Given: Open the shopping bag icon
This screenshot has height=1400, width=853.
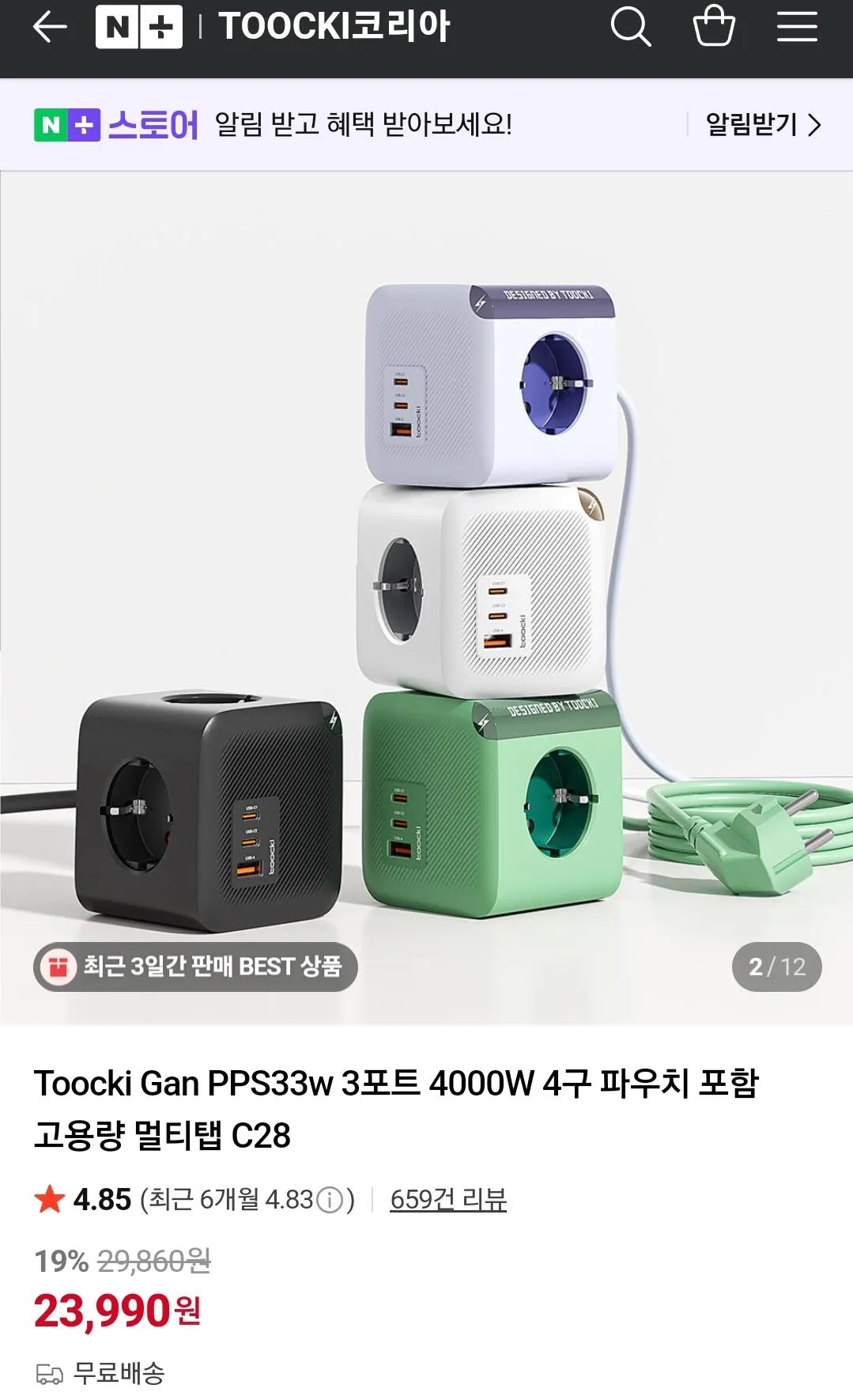Looking at the screenshot, I should tap(712, 26).
